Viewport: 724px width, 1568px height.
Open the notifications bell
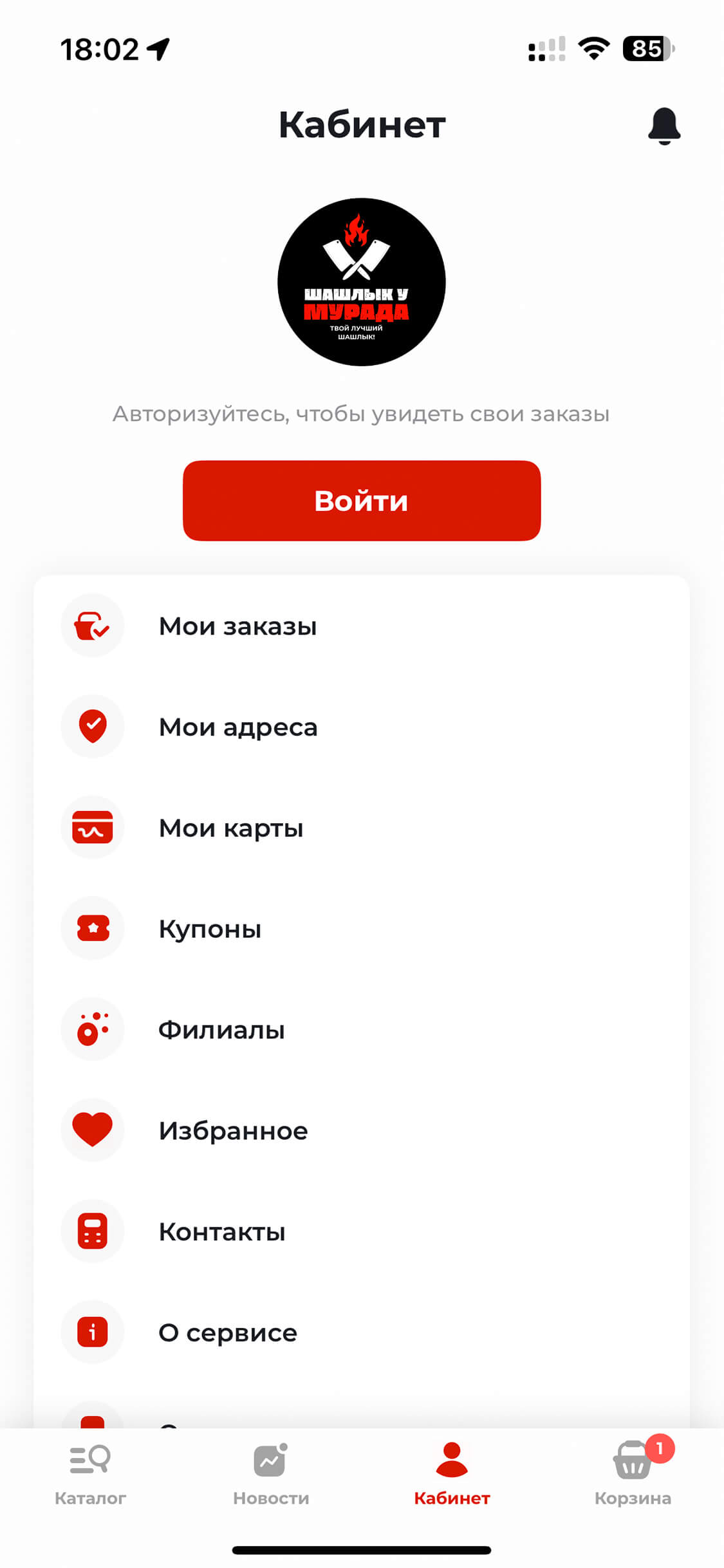click(x=664, y=126)
